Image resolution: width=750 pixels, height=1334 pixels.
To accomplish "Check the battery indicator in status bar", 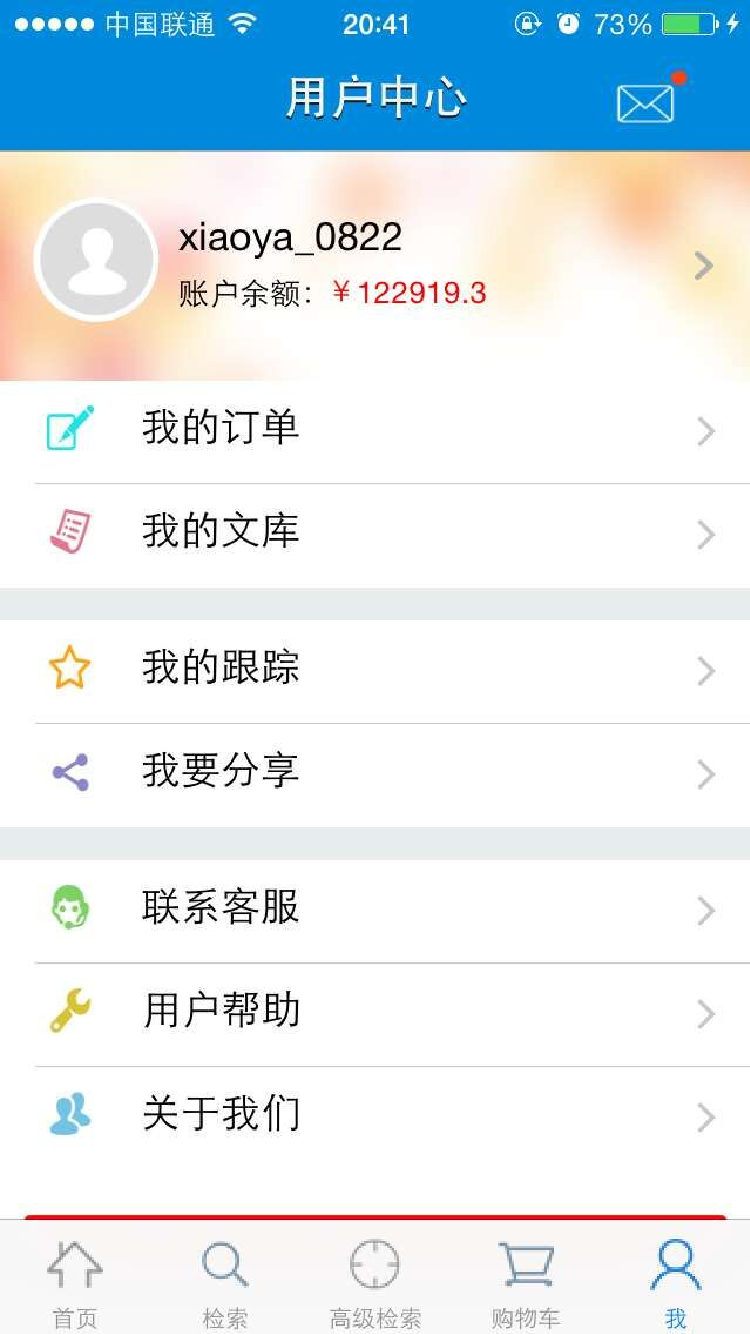I will [690, 25].
